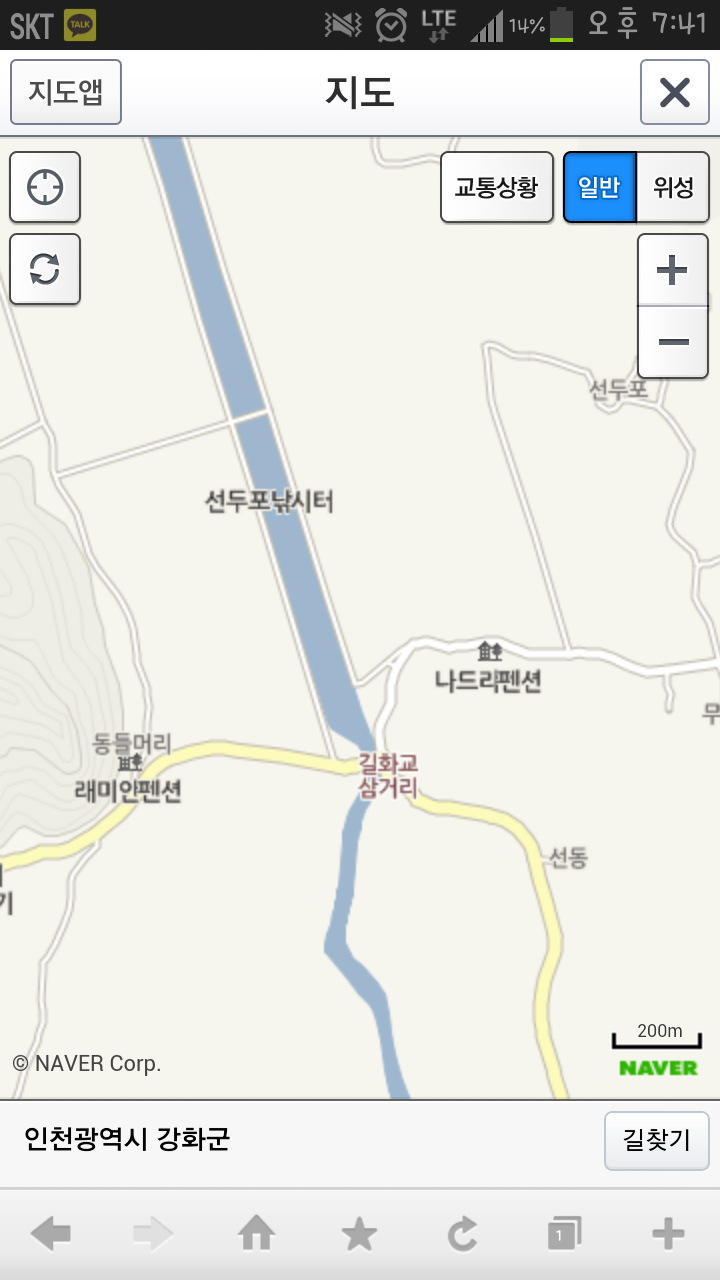Show traffic conditions with 교통상황
Screen dimensions: 720x1280
point(497,187)
